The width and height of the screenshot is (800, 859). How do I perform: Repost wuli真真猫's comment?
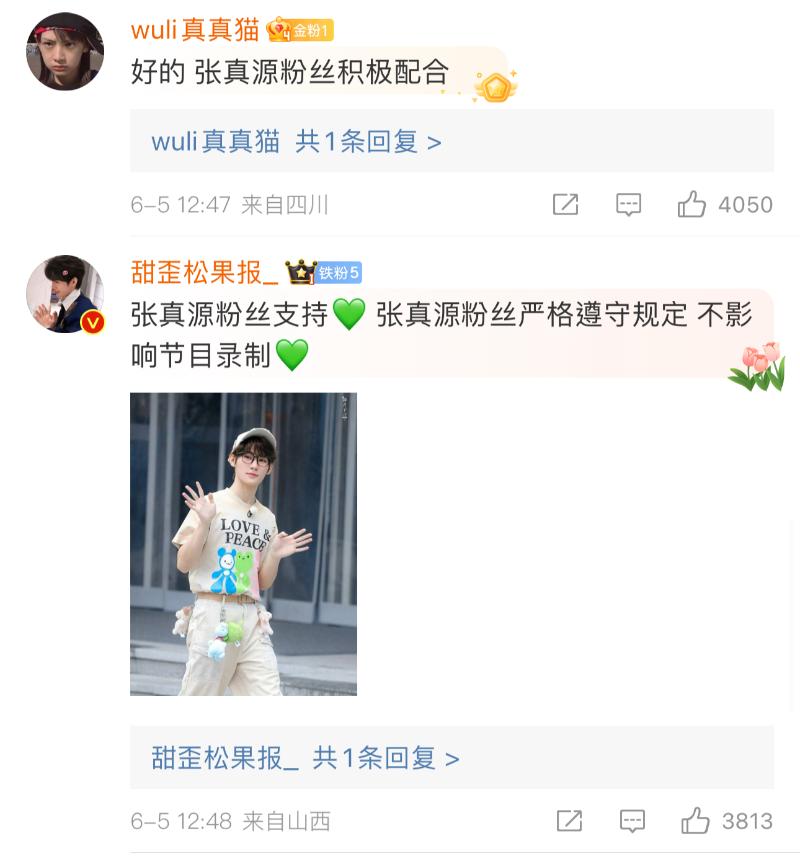point(565,205)
